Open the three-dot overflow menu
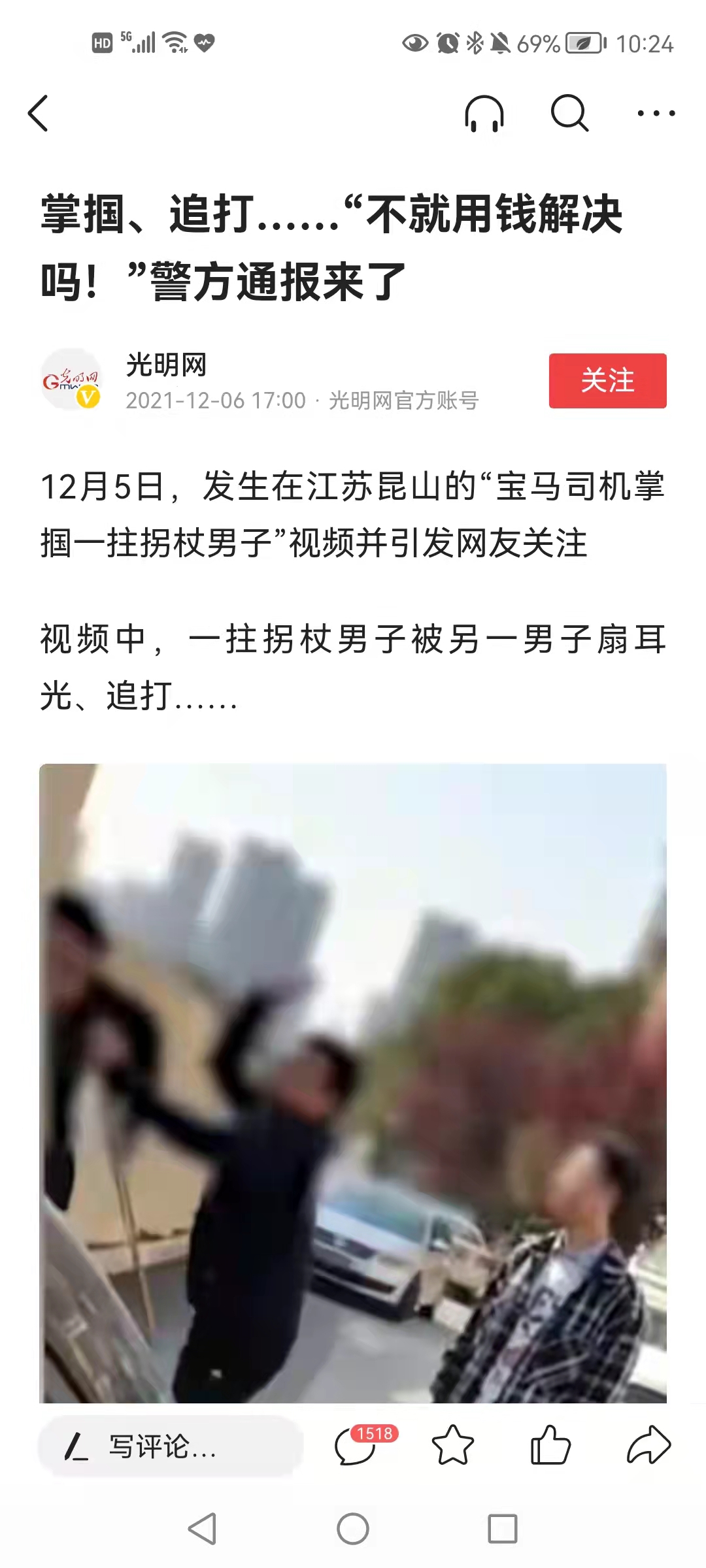This screenshot has width=706, height=1568. pyautogui.click(x=656, y=114)
